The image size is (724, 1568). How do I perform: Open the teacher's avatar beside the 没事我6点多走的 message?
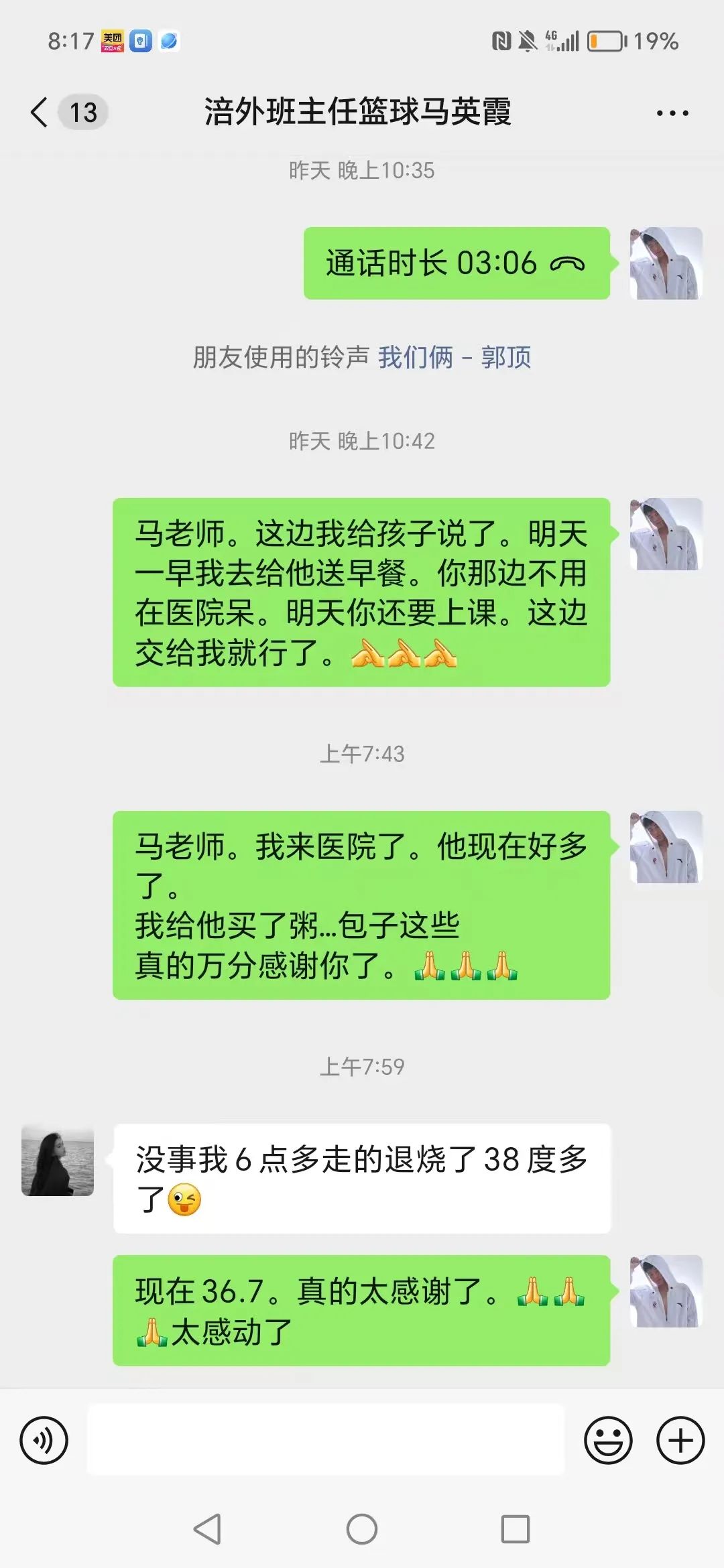(58, 1161)
